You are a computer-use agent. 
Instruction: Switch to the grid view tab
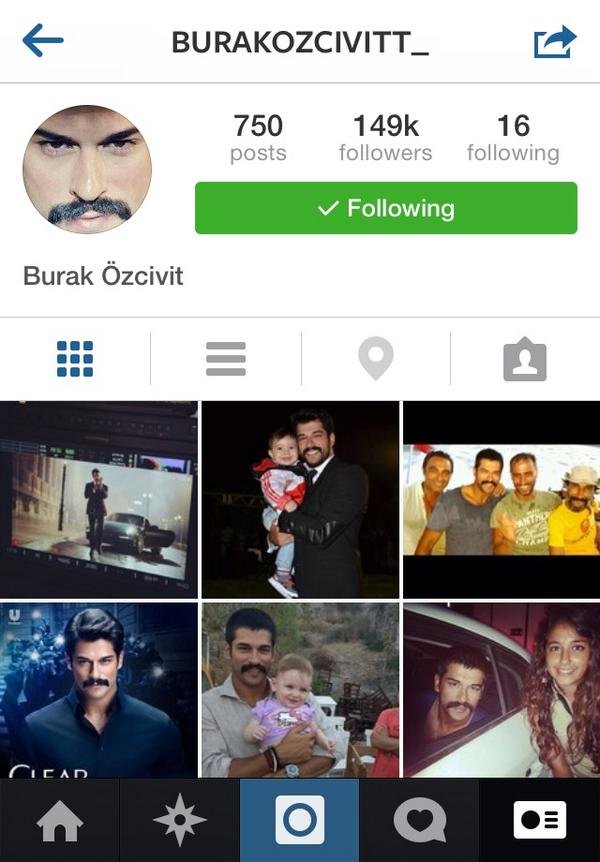[x=75, y=358]
